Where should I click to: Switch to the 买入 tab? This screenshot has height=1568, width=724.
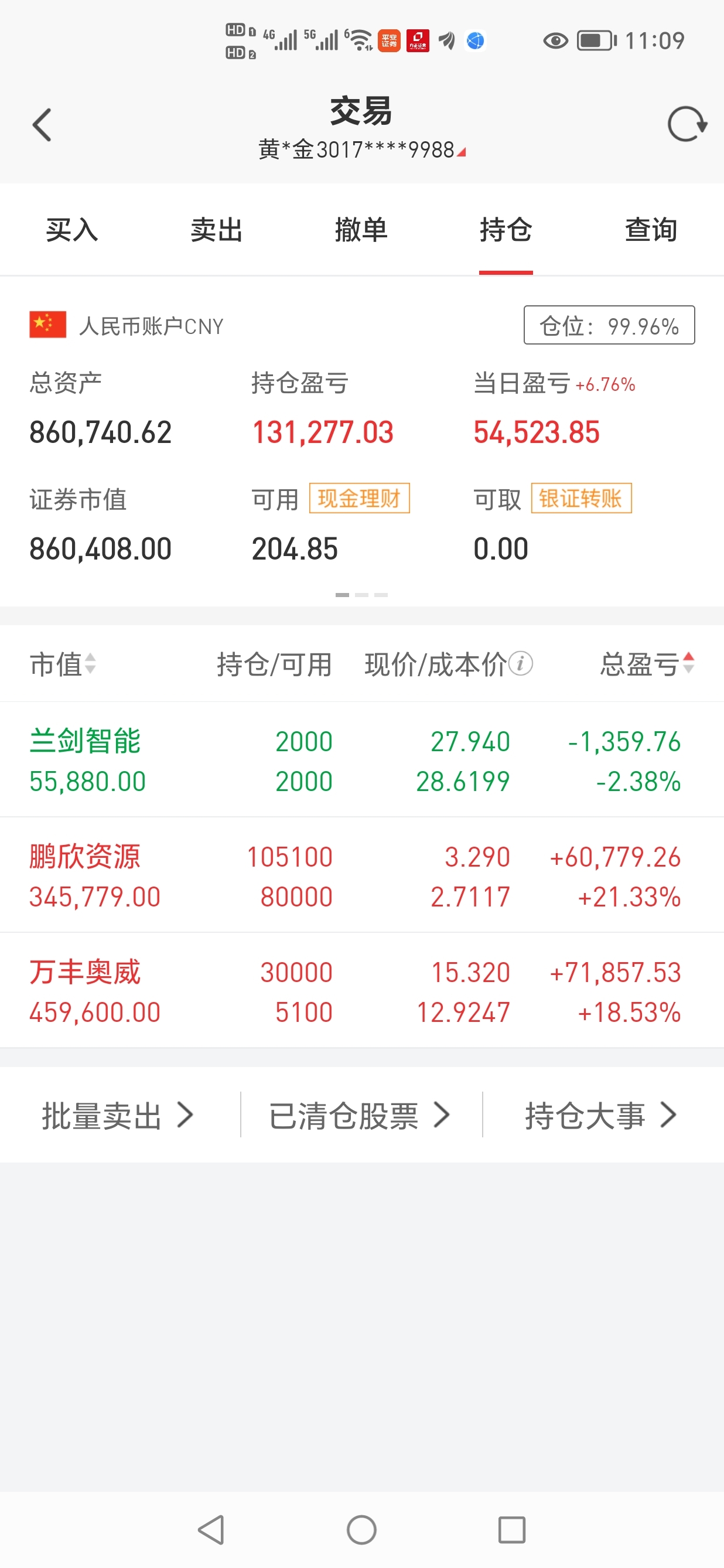(72, 230)
